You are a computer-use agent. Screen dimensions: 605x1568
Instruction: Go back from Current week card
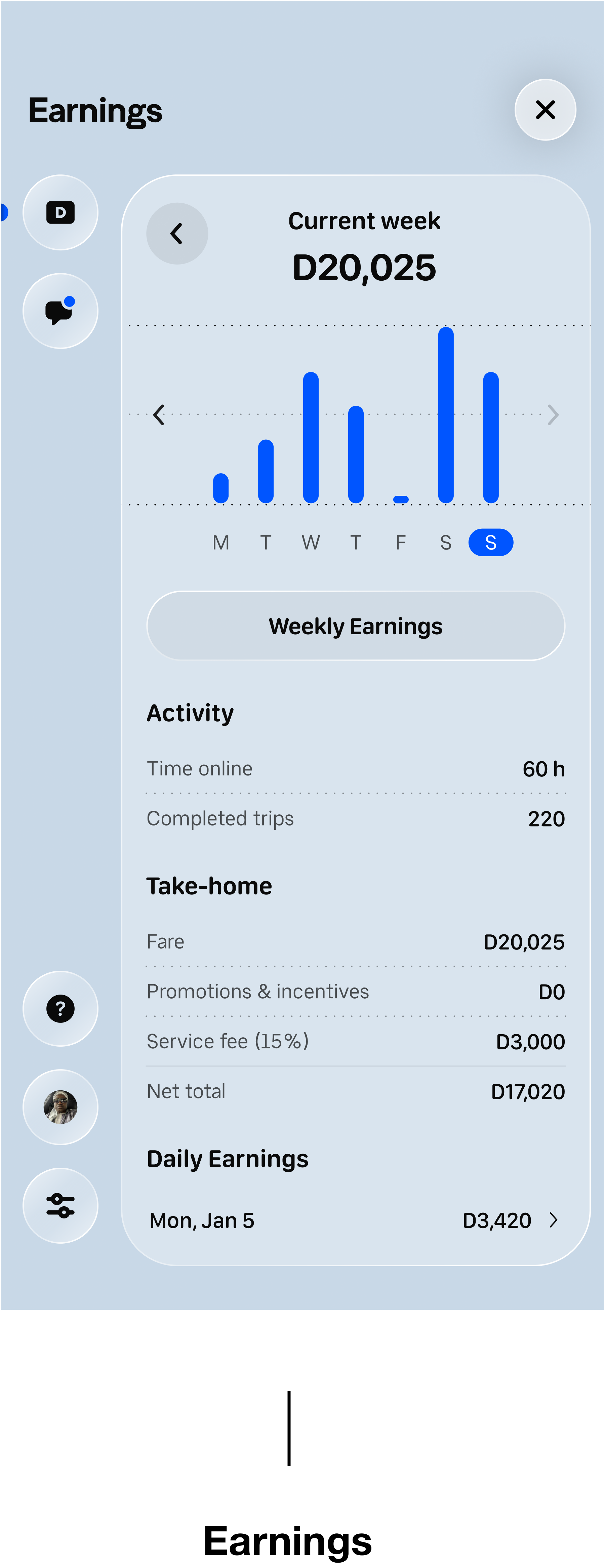(x=177, y=234)
